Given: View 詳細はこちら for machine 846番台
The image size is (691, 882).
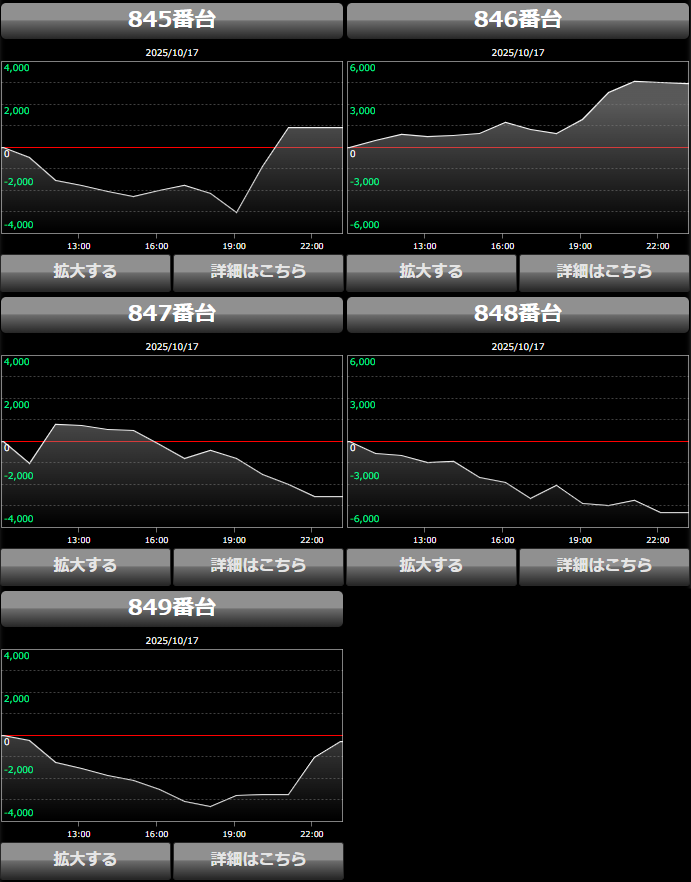Looking at the screenshot, I should [x=604, y=272].
